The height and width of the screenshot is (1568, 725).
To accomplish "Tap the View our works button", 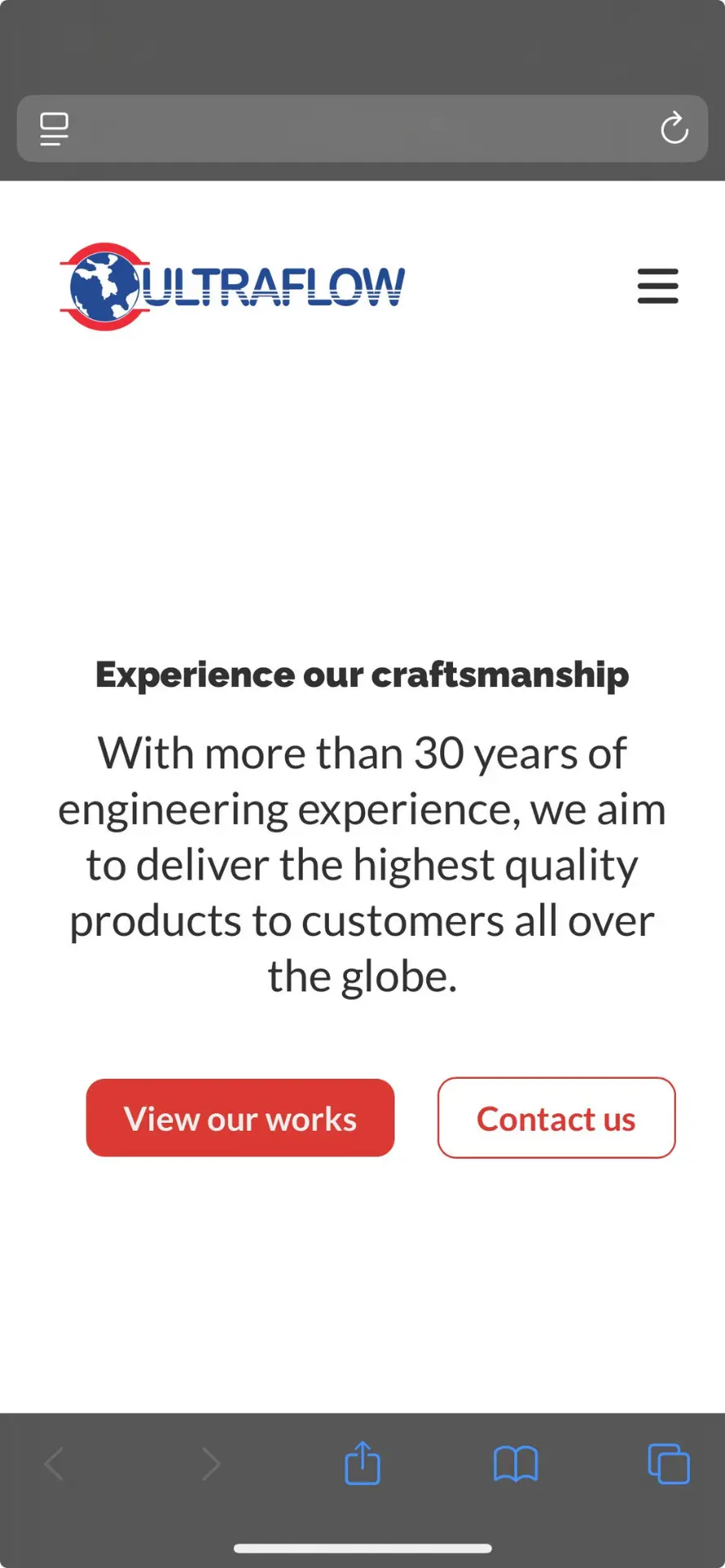I will click(x=240, y=1118).
